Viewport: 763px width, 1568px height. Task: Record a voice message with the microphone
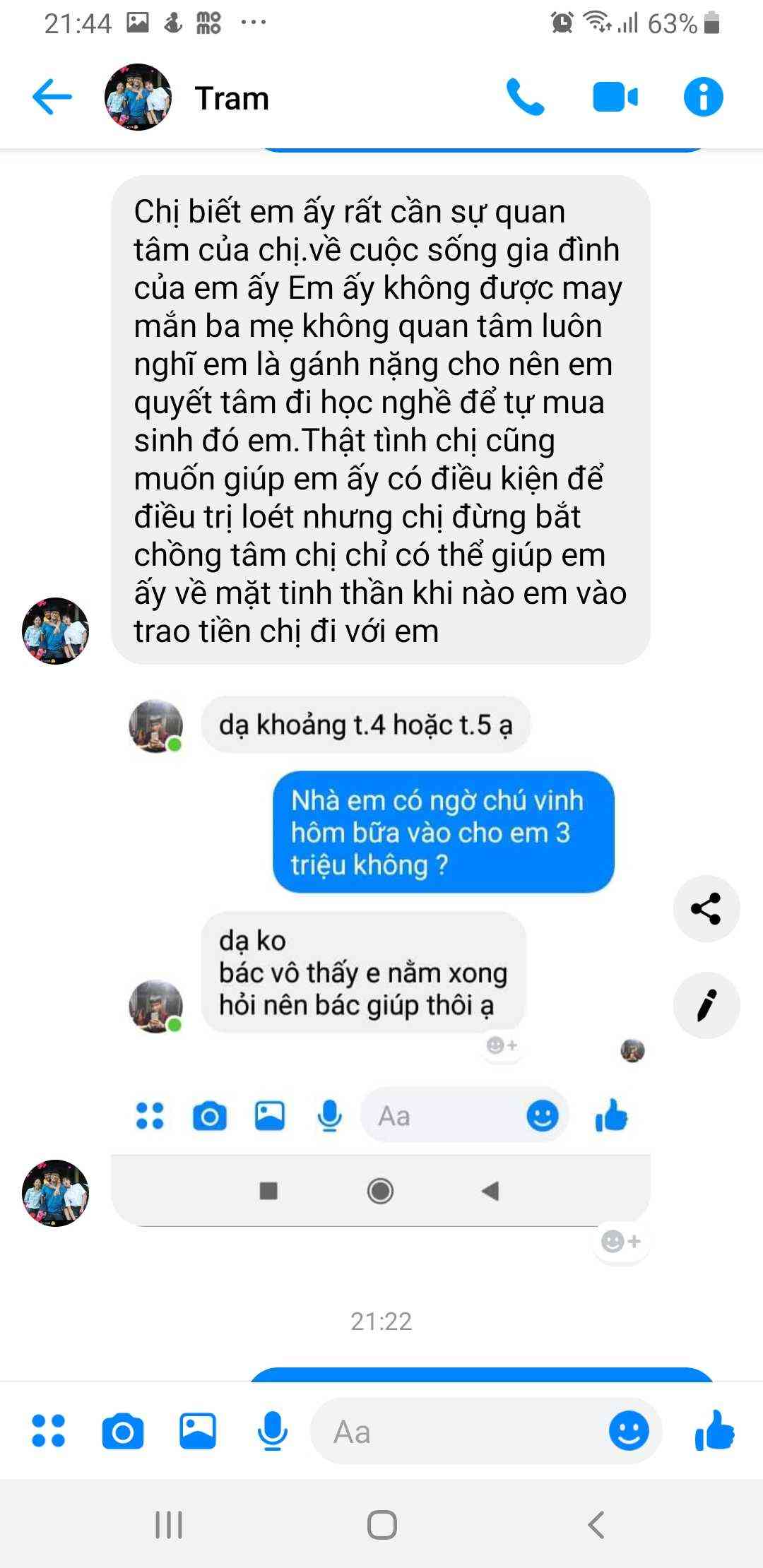pyautogui.click(x=272, y=1431)
